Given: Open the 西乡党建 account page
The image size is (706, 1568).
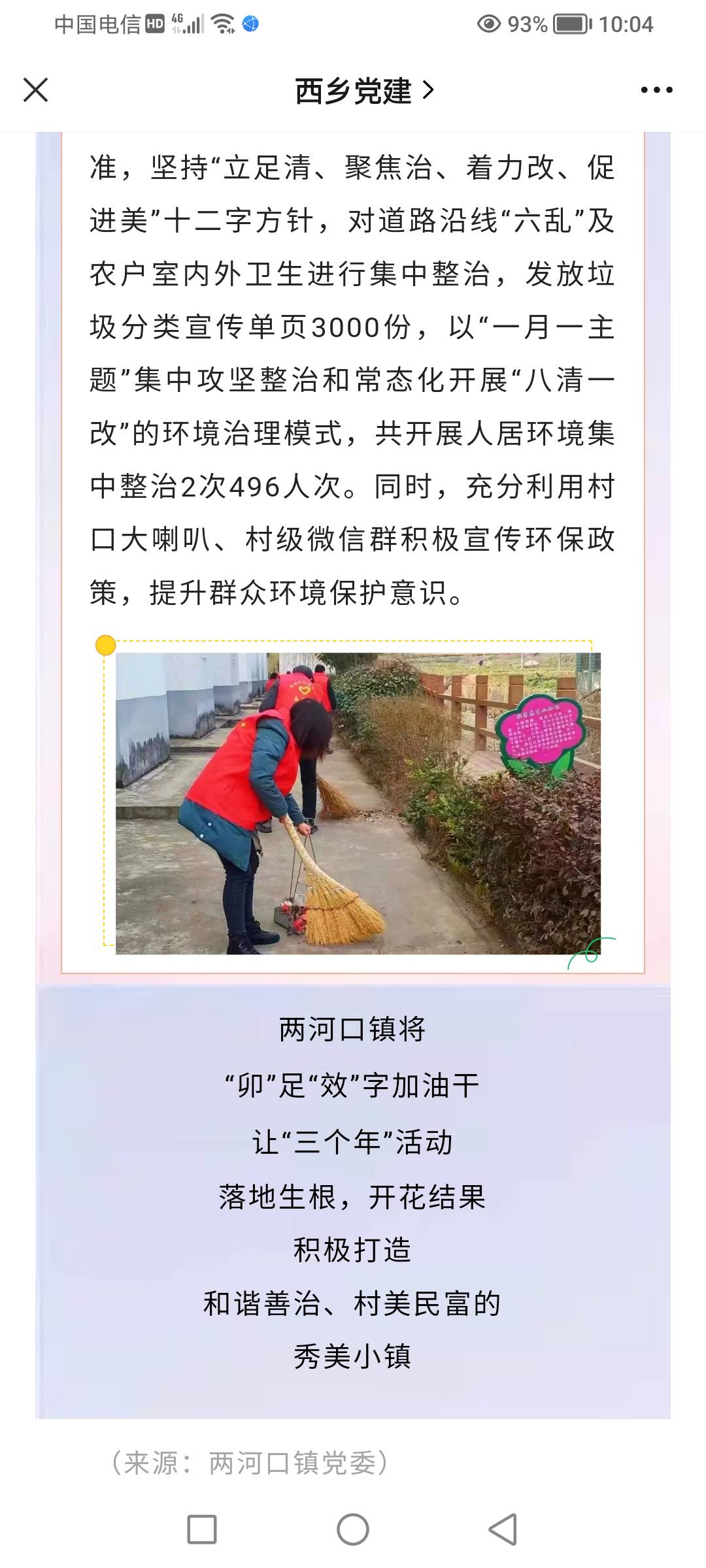Looking at the screenshot, I should [x=364, y=91].
